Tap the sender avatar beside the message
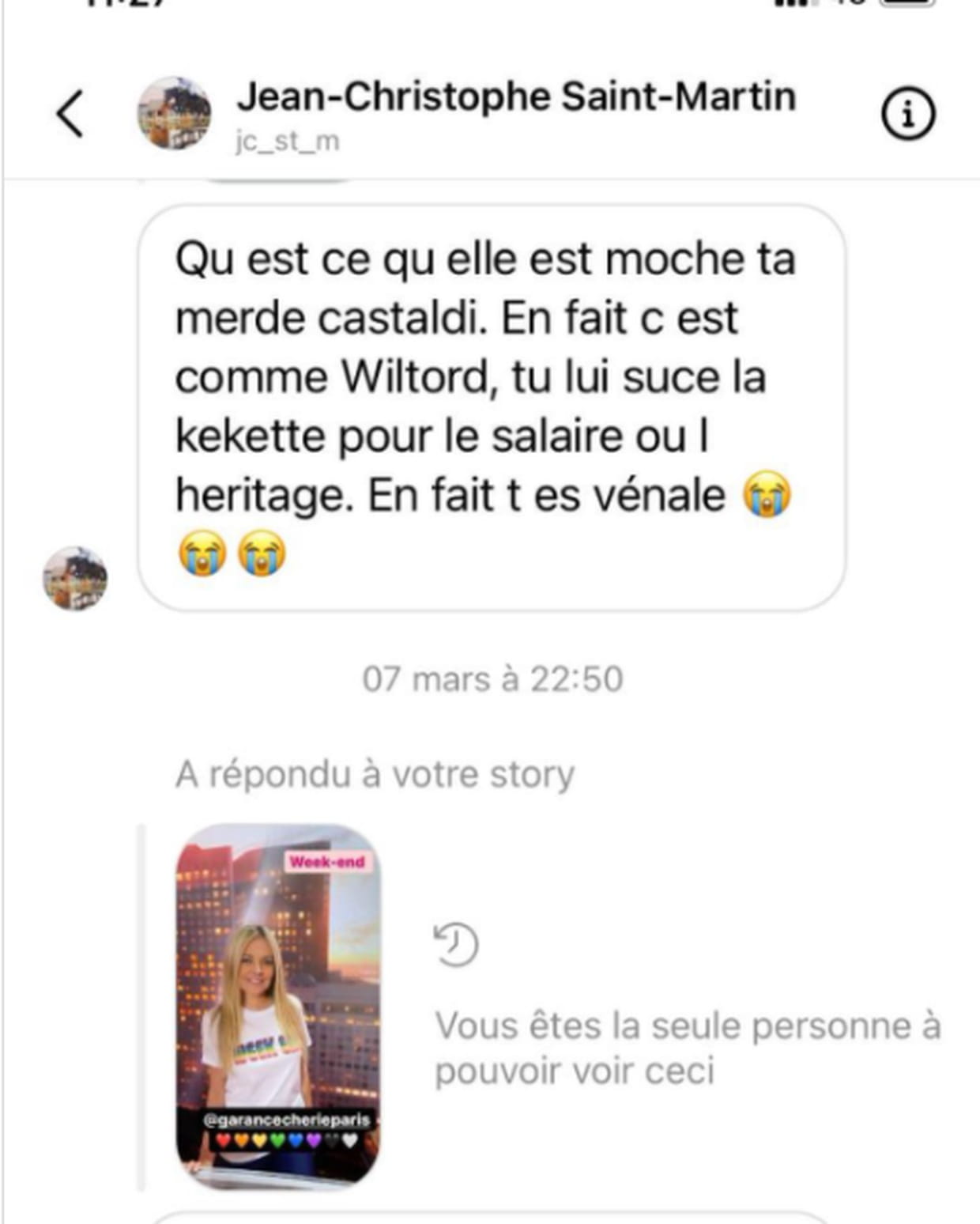The height and width of the screenshot is (1224, 980). pos(75,578)
